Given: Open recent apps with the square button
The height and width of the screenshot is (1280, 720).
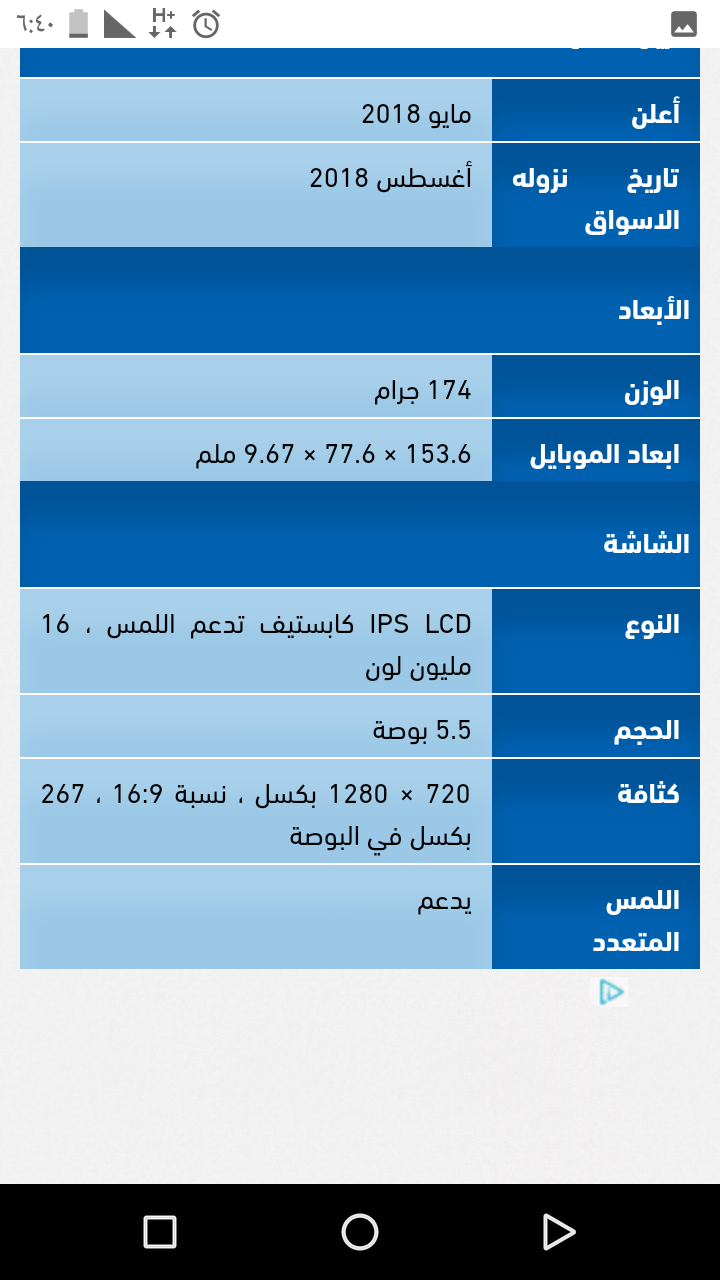Looking at the screenshot, I should [x=160, y=1232].
